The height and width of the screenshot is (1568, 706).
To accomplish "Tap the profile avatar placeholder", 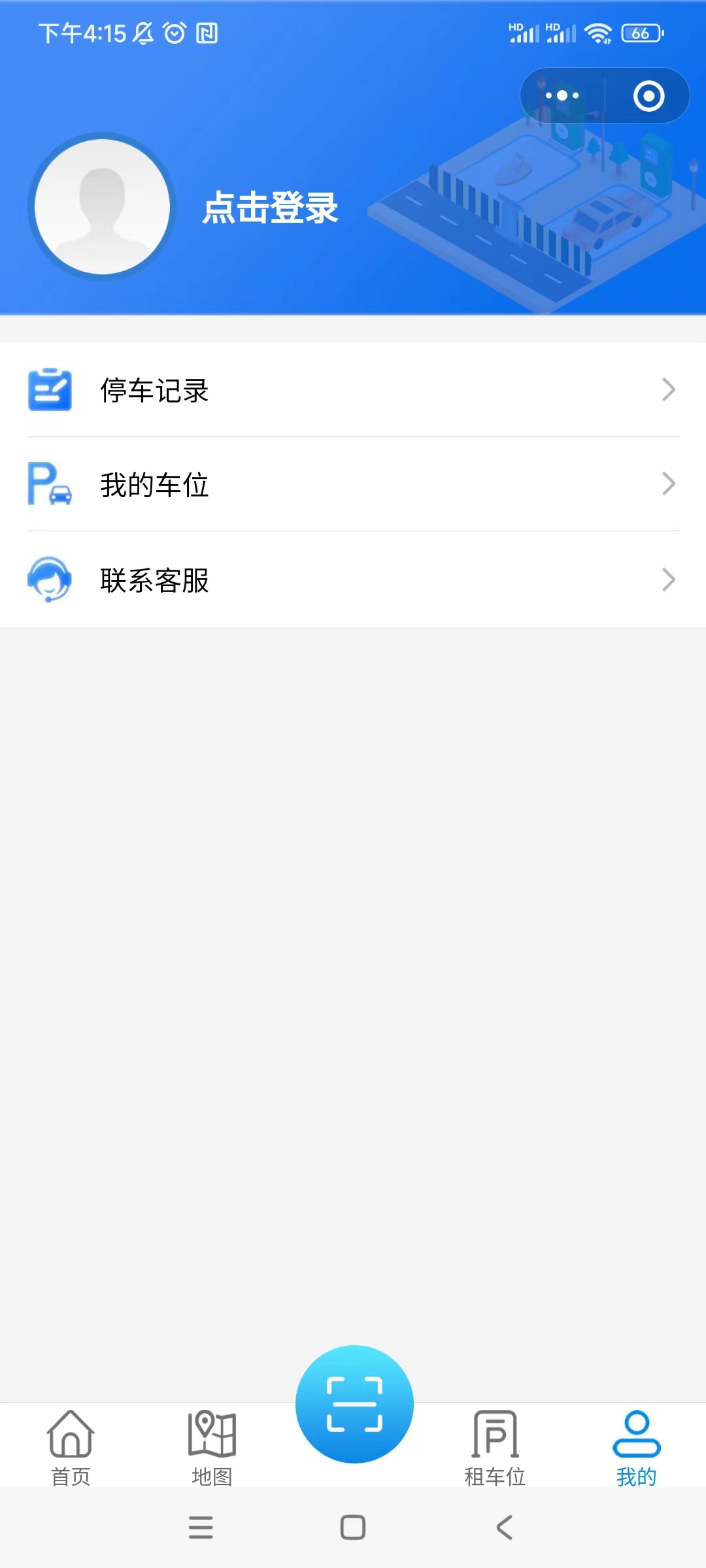I will point(102,206).
